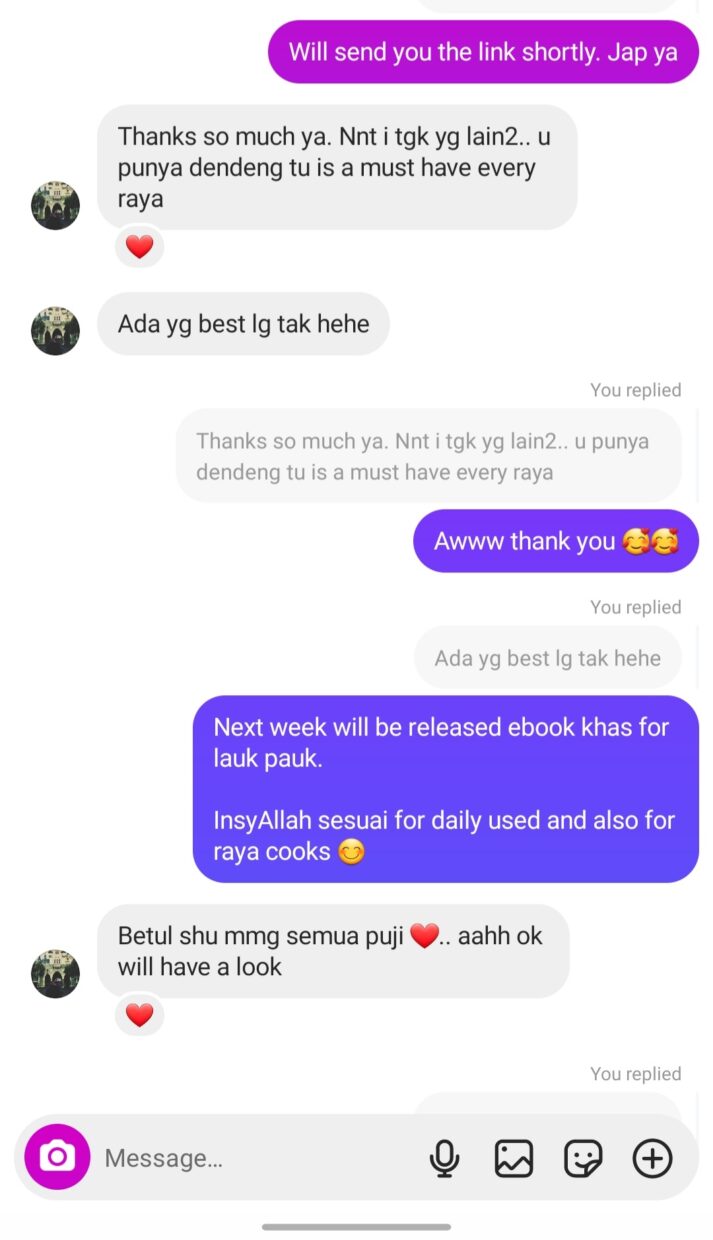Jump to quoted 'Thanks so much ya' reply

click(x=427, y=455)
